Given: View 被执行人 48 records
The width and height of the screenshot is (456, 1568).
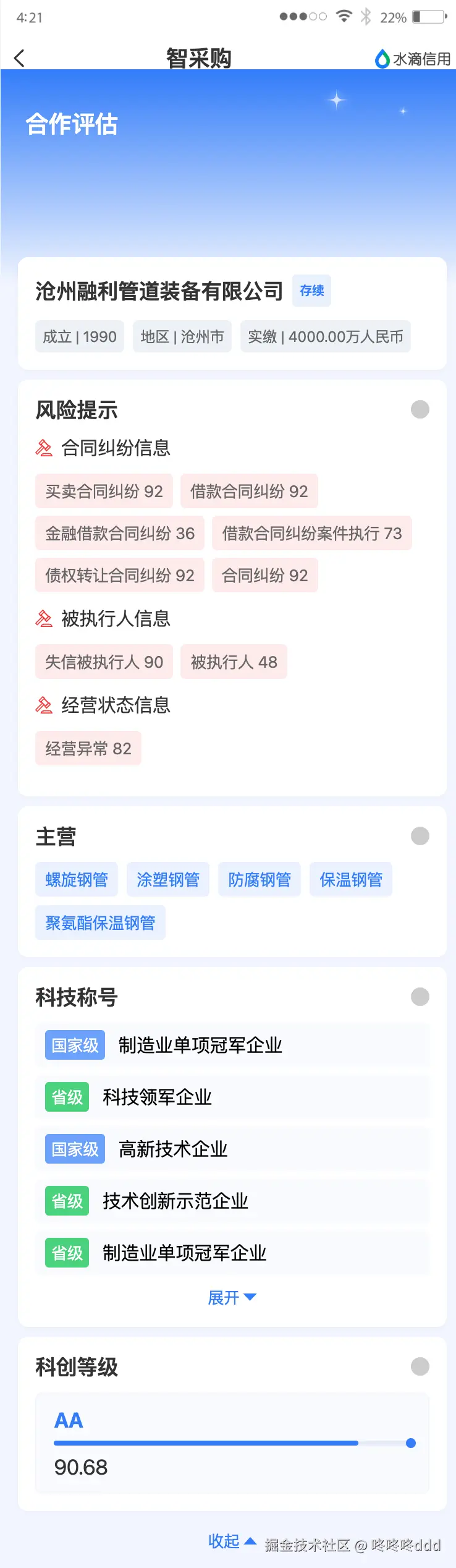Looking at the screenshot, I should [x=234, y=662].
